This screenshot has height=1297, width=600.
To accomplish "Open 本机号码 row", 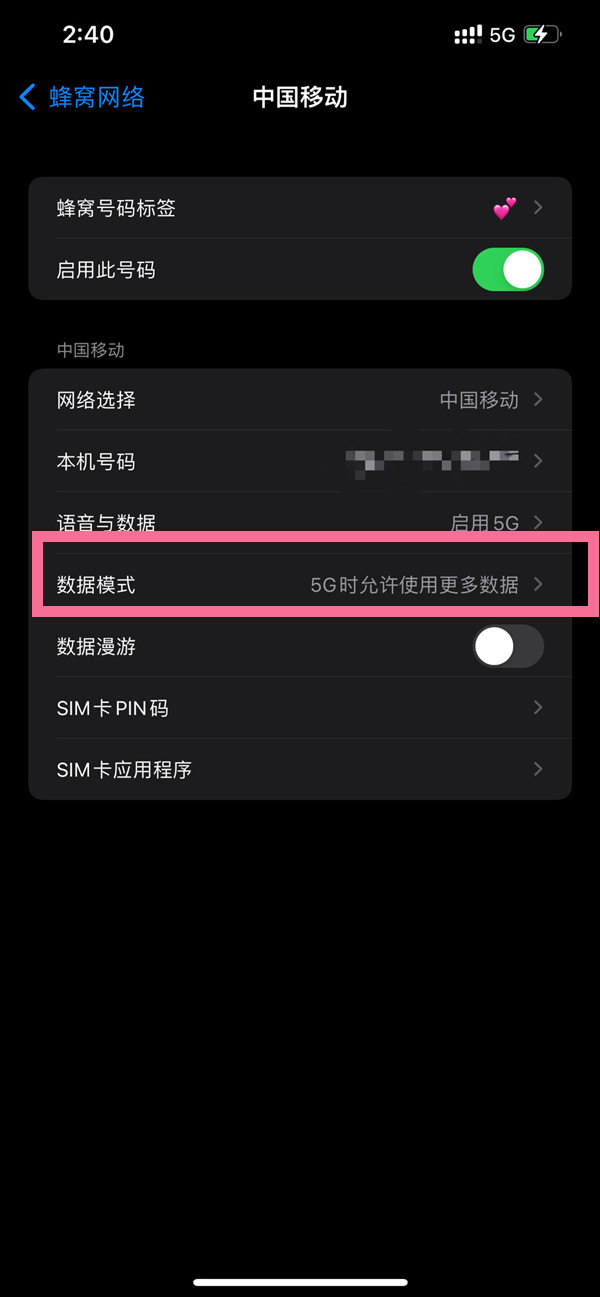I will click(300, 462).
